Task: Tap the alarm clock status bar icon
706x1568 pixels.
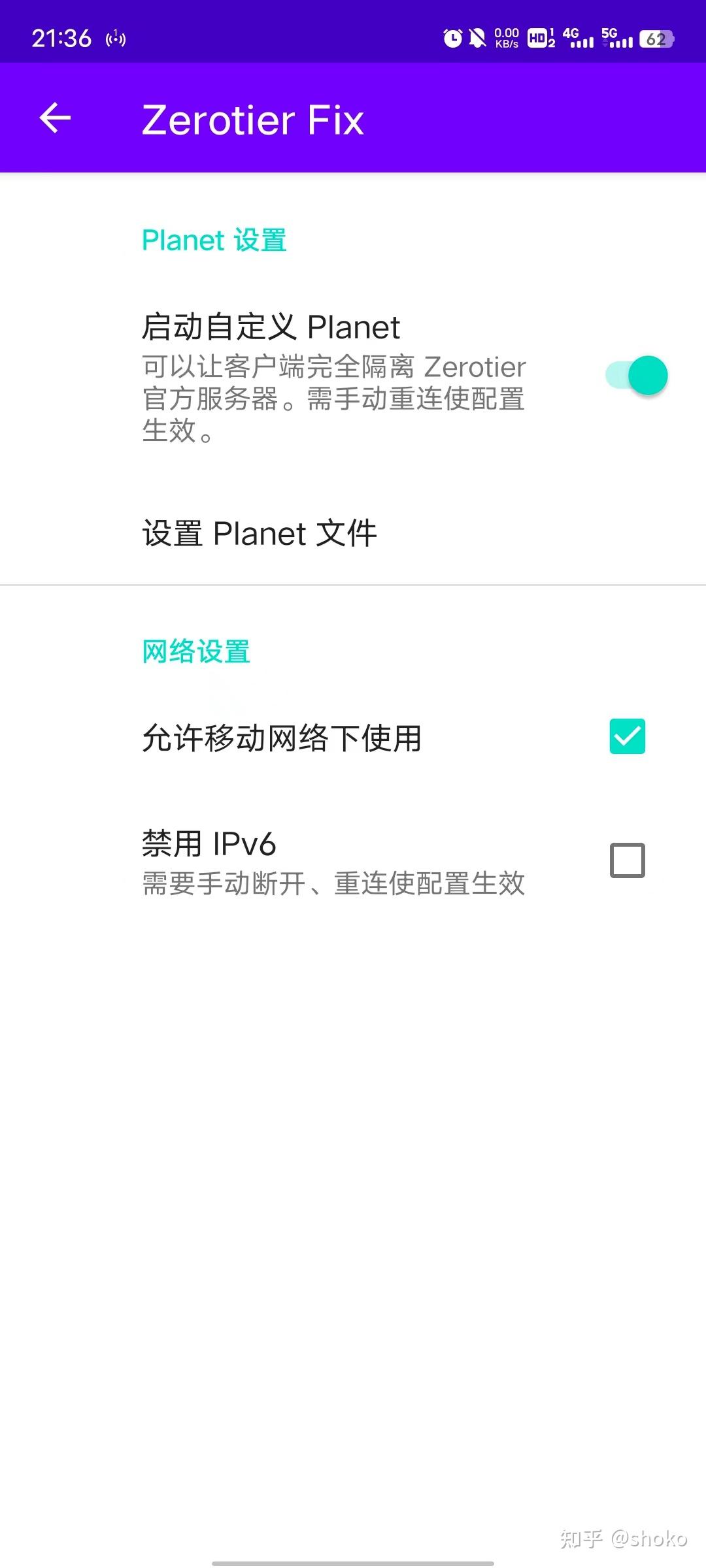Action: pyautogui.click(x=451, y=38)
